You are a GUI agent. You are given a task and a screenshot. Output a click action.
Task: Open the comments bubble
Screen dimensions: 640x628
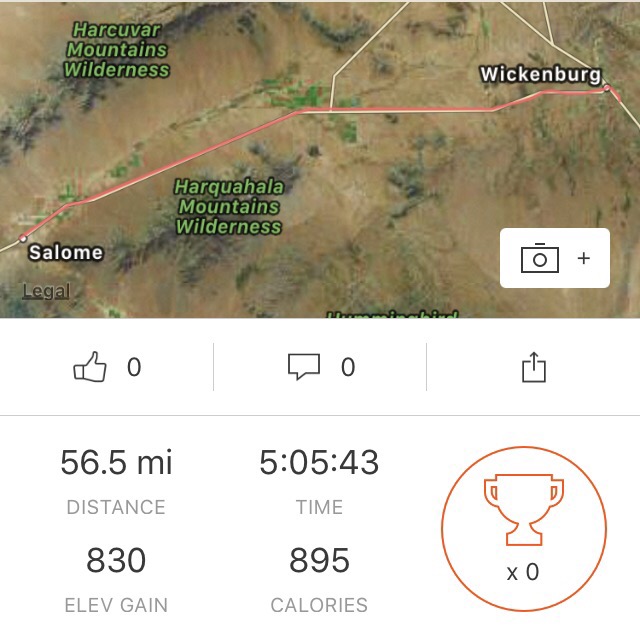(x=304, y=368)
